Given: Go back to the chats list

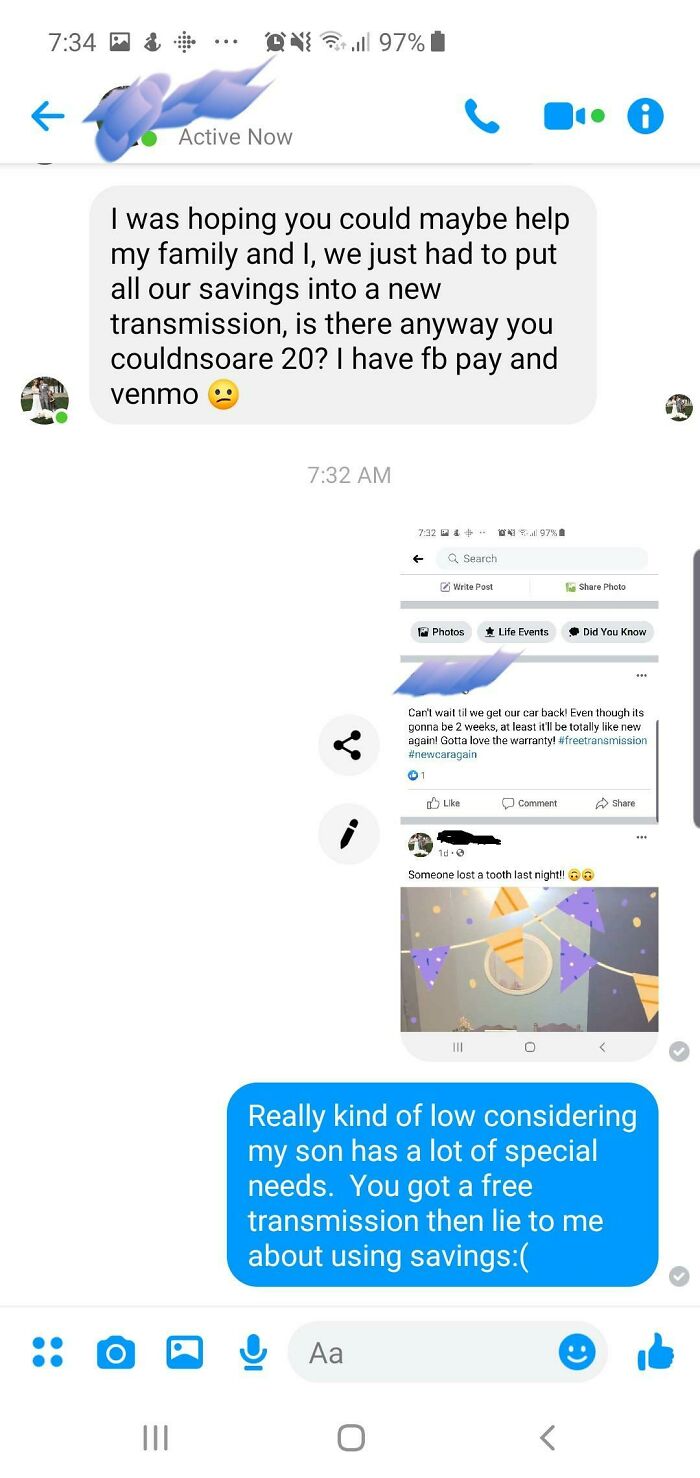Looking at the screenshot, I should click(47, 117).
